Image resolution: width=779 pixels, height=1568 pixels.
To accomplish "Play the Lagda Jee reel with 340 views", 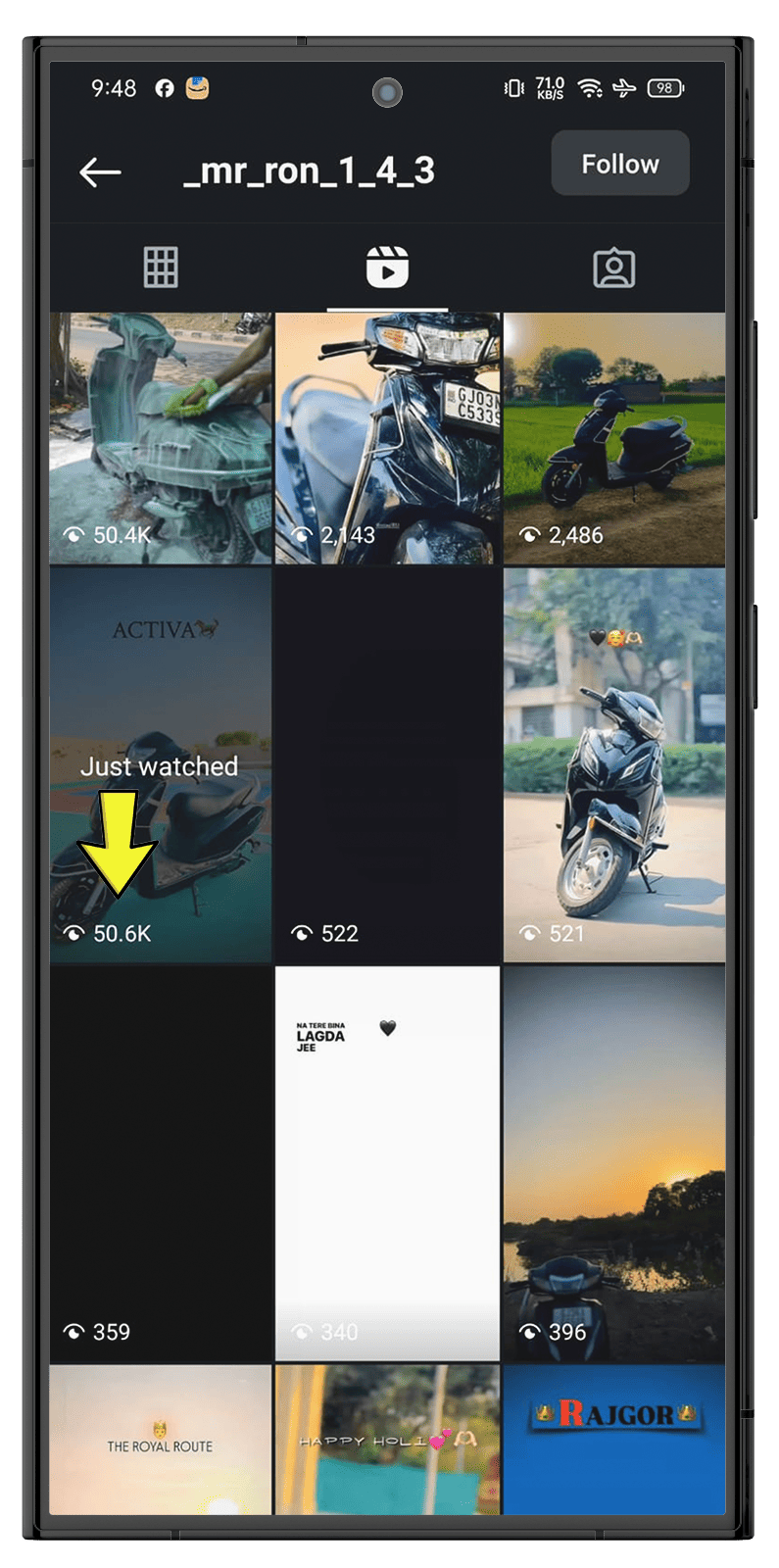I will coord(387,1163).
